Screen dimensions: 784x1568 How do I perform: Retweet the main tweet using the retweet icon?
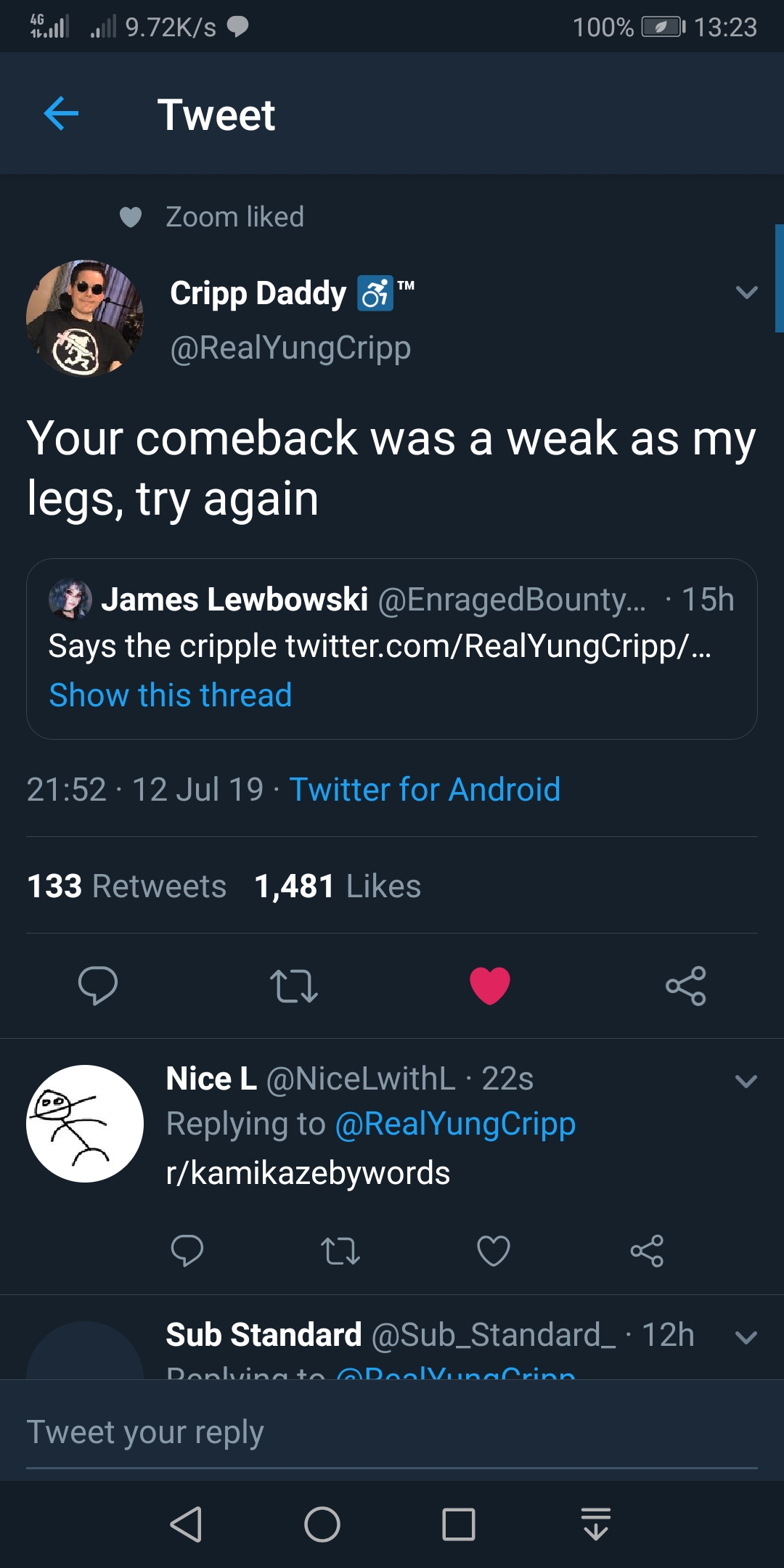coord(293,985)
